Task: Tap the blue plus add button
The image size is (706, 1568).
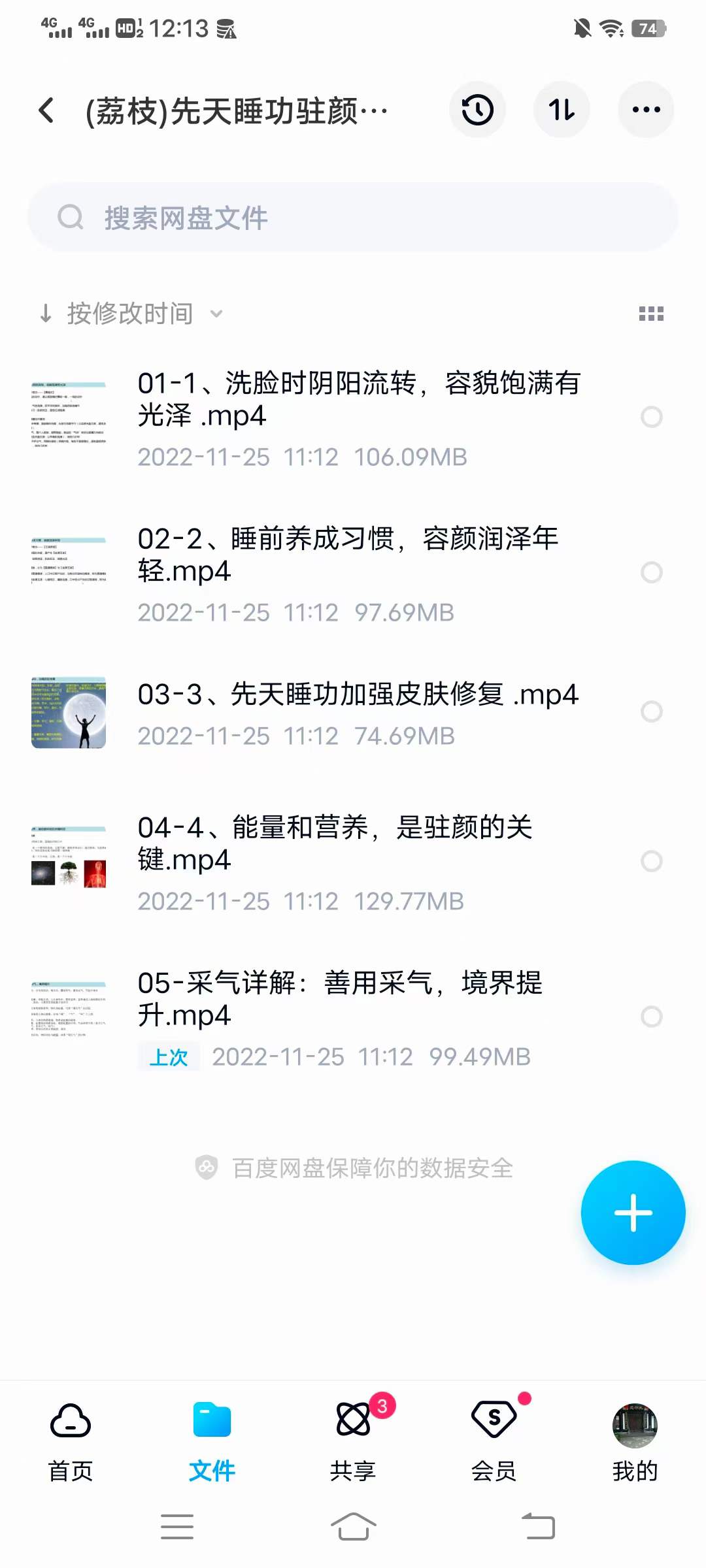Action: click(633, 1213)
